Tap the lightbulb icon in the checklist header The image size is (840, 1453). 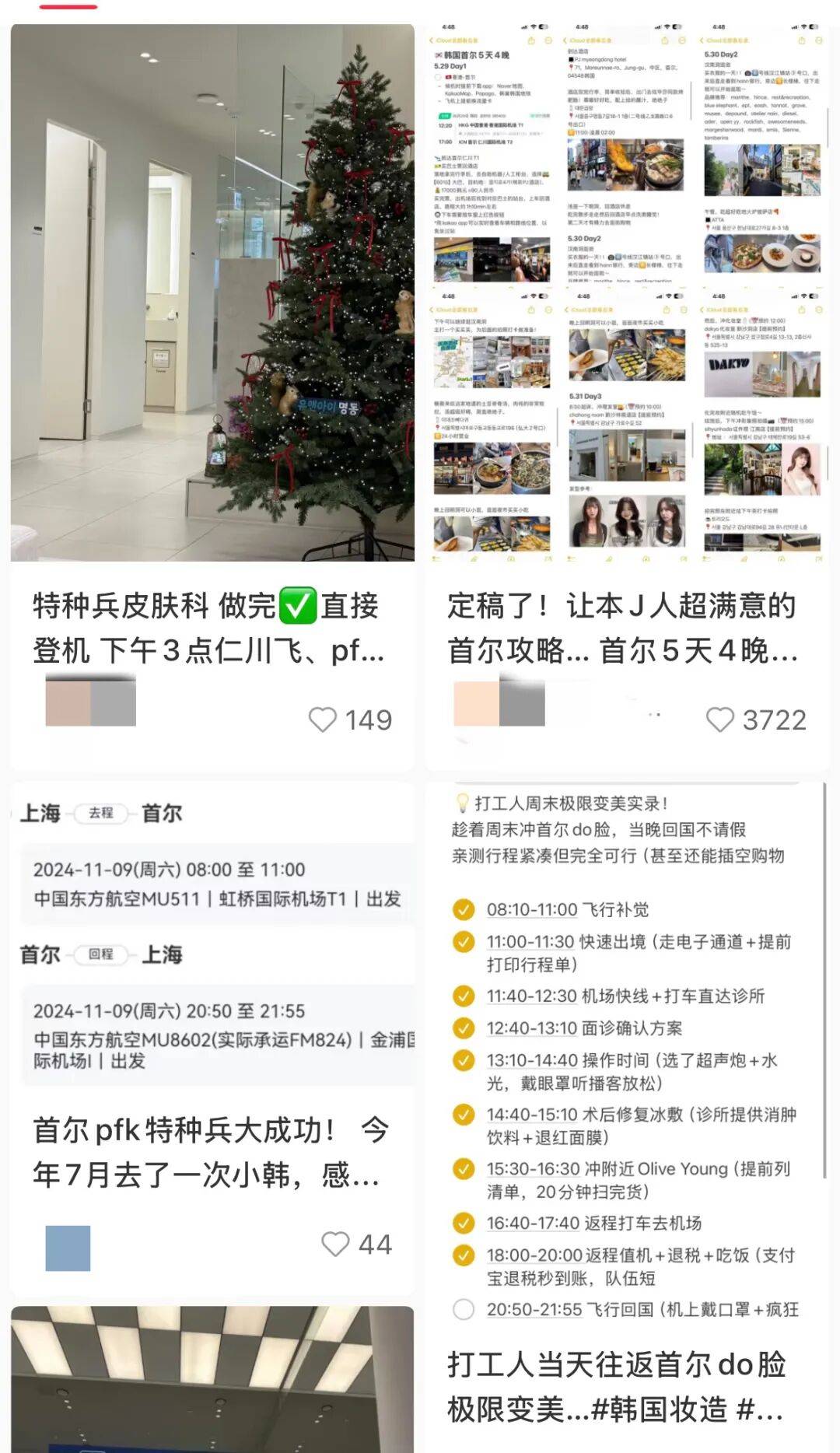pyautogui.click(x=463, y=802)
